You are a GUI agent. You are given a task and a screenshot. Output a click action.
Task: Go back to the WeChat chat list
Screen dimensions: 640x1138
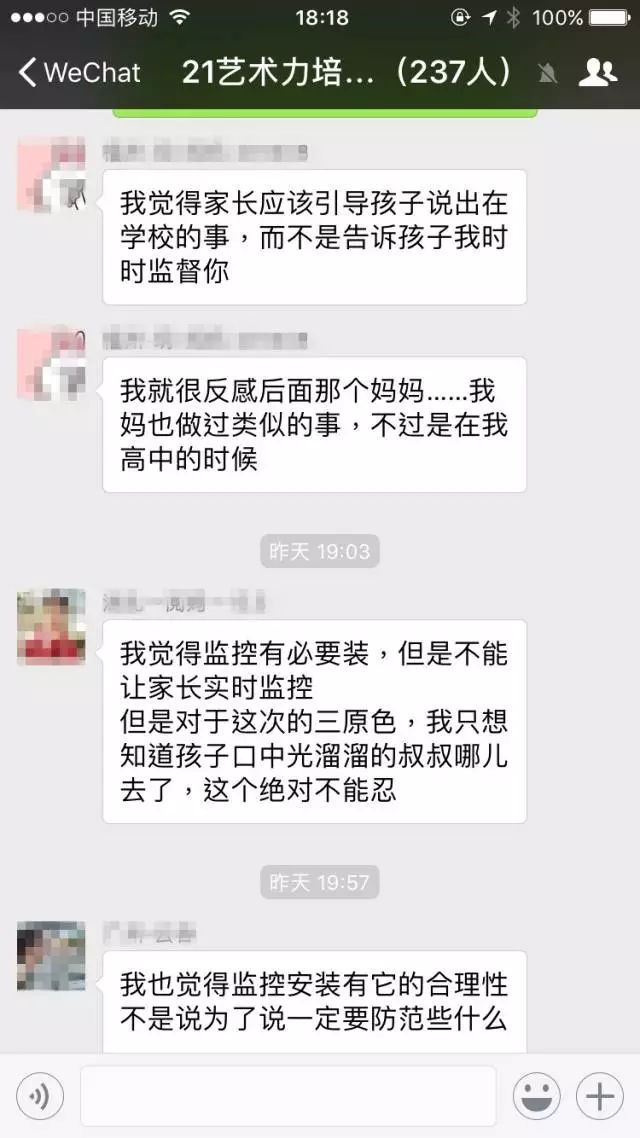(80, 72)
